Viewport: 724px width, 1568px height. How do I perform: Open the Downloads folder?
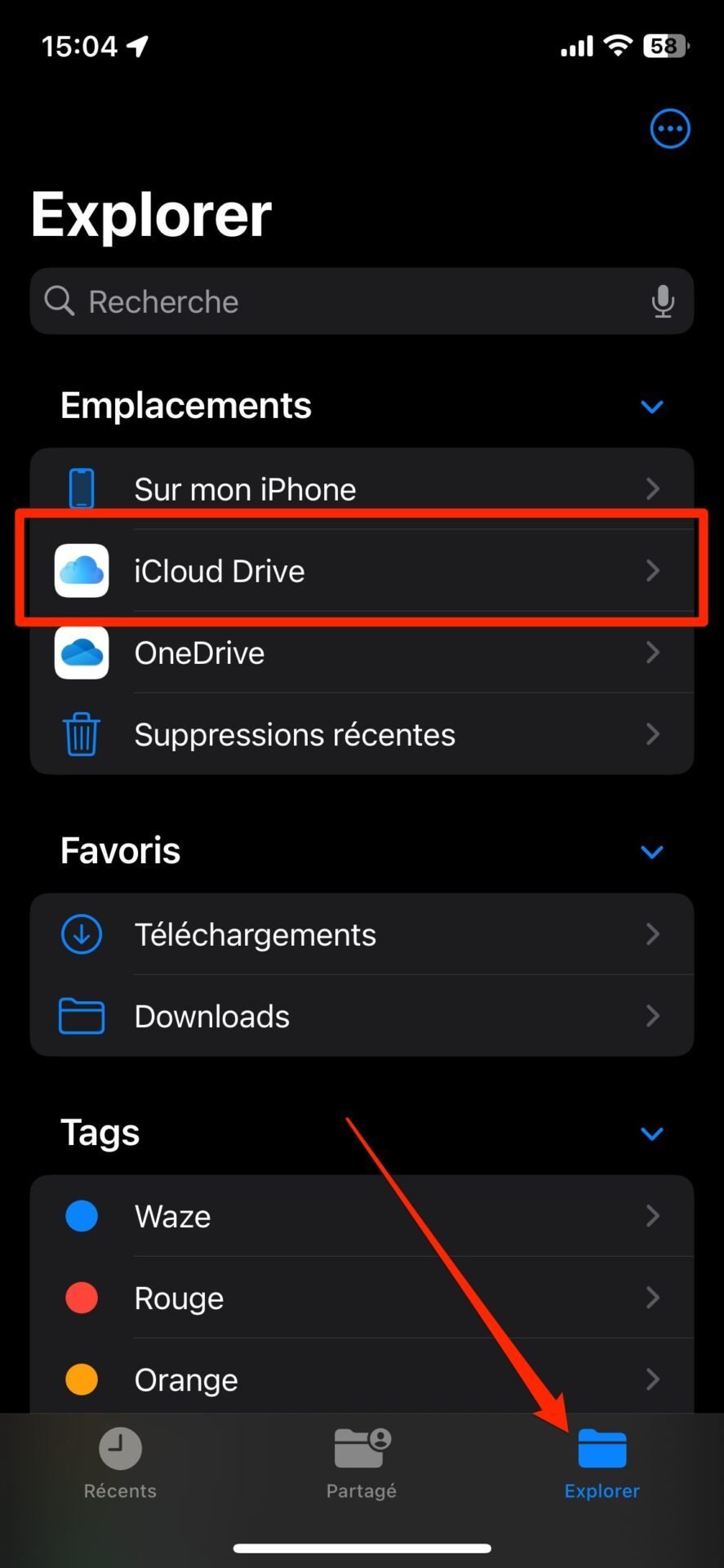point(362,1015)
